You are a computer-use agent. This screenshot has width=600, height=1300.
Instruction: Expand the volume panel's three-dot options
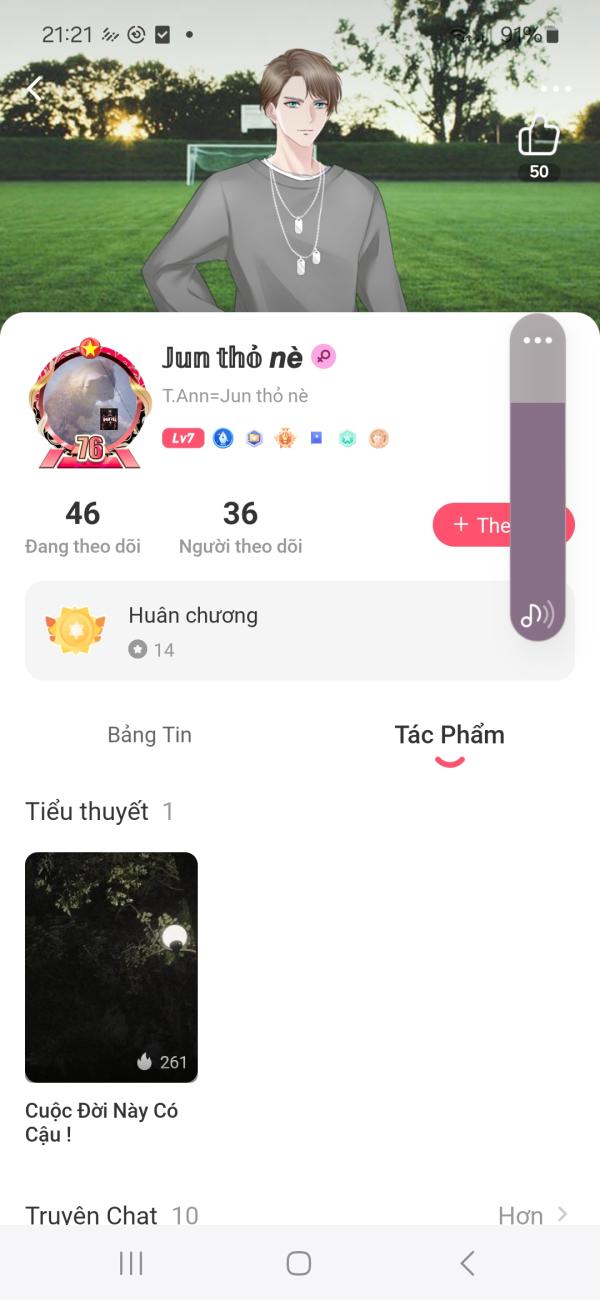[538, 340]
